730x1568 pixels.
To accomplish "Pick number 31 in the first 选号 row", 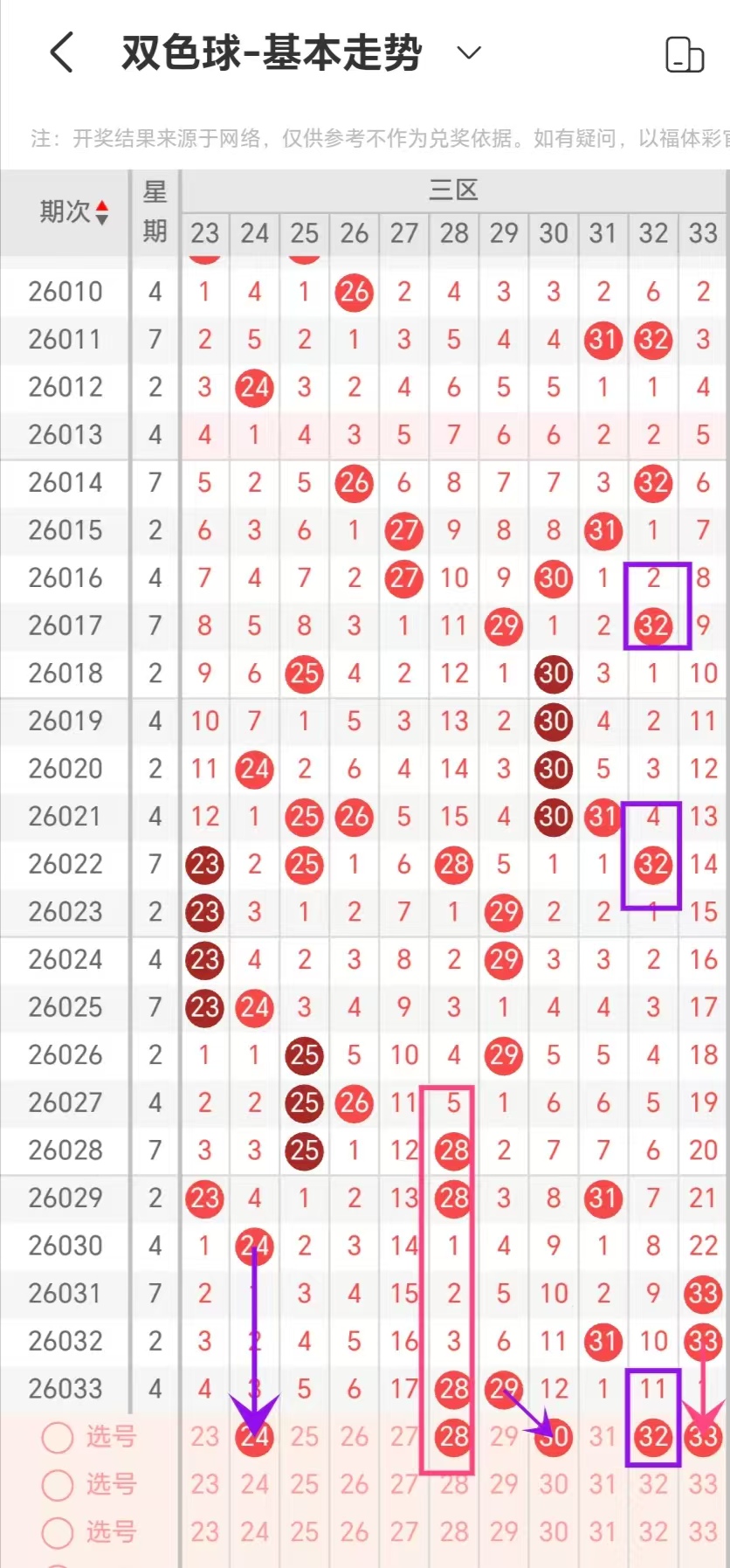I will pos(603,1437).
